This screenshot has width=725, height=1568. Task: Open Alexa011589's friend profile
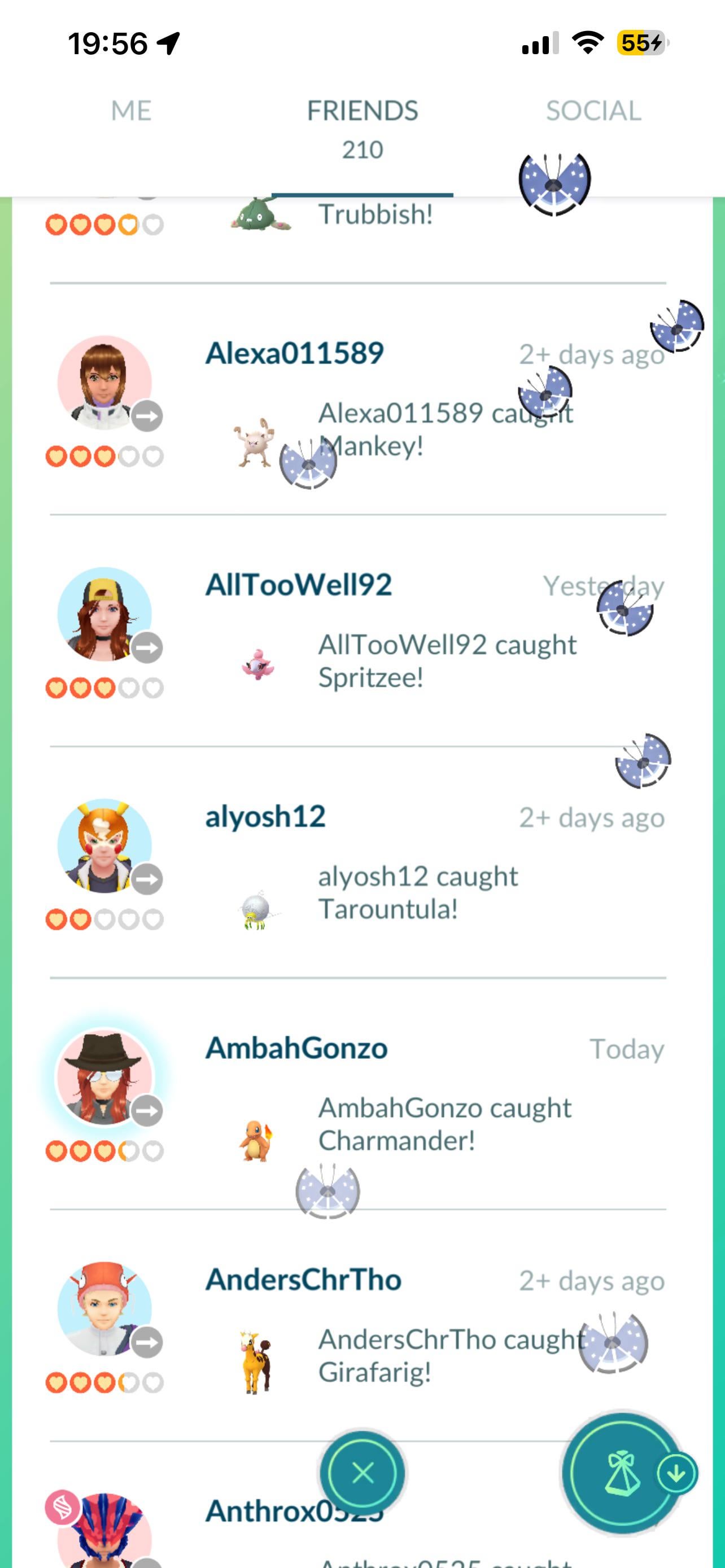pos(295,354)
